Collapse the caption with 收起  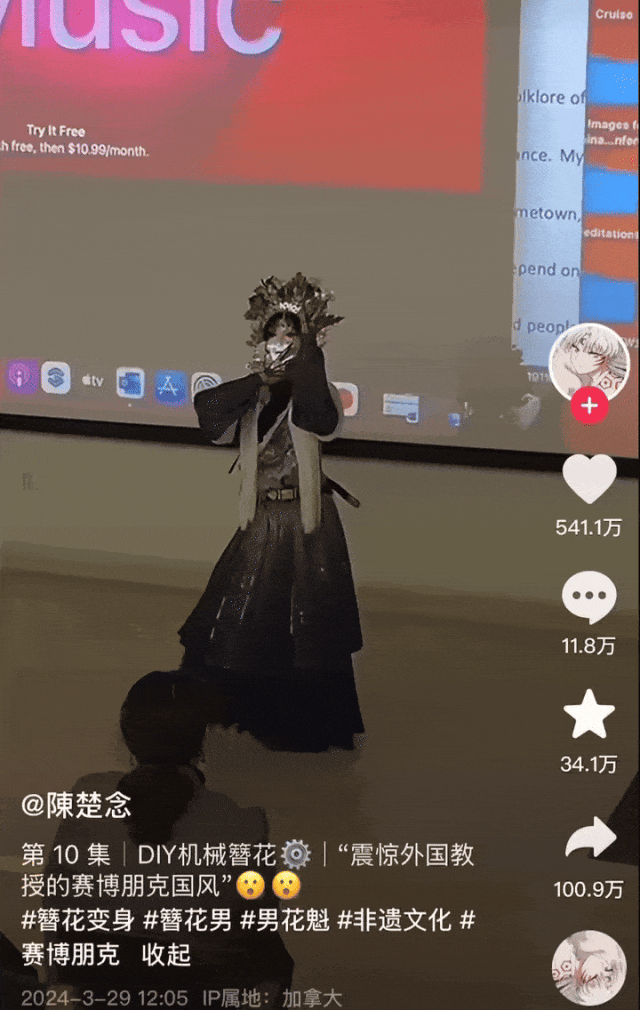click(166, 954)
